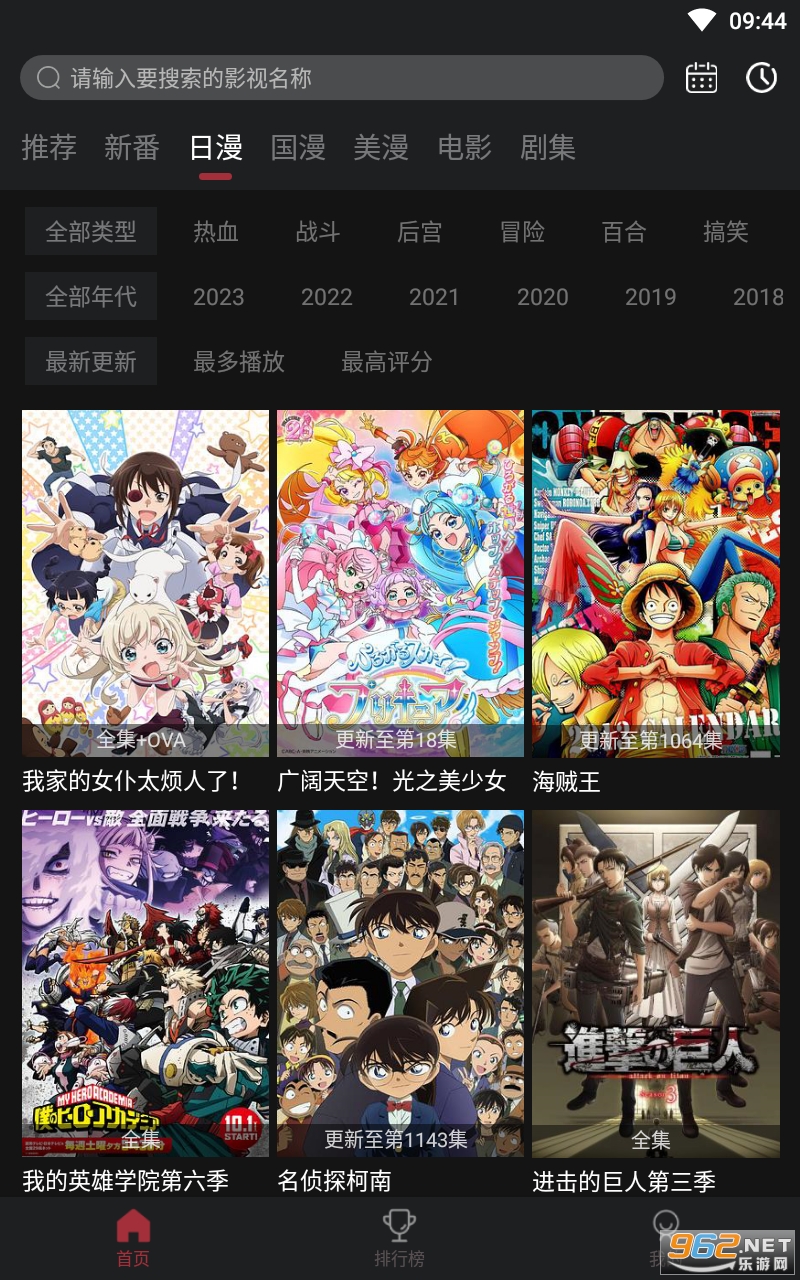Image resolution: width=800 pixels, height=1280 pixels.
Task: Open the search box for film titles
Action: tap(340, 78)
